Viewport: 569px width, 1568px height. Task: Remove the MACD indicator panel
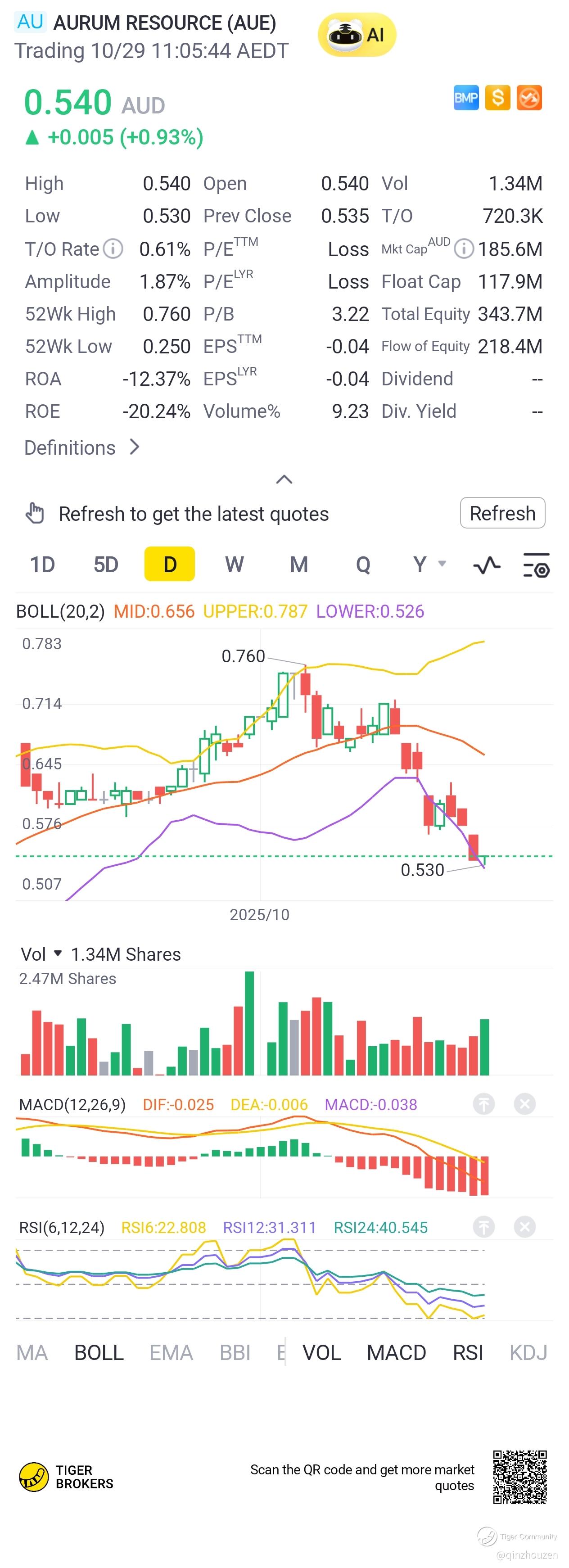pyautogui.click(x=524, y=1103)
